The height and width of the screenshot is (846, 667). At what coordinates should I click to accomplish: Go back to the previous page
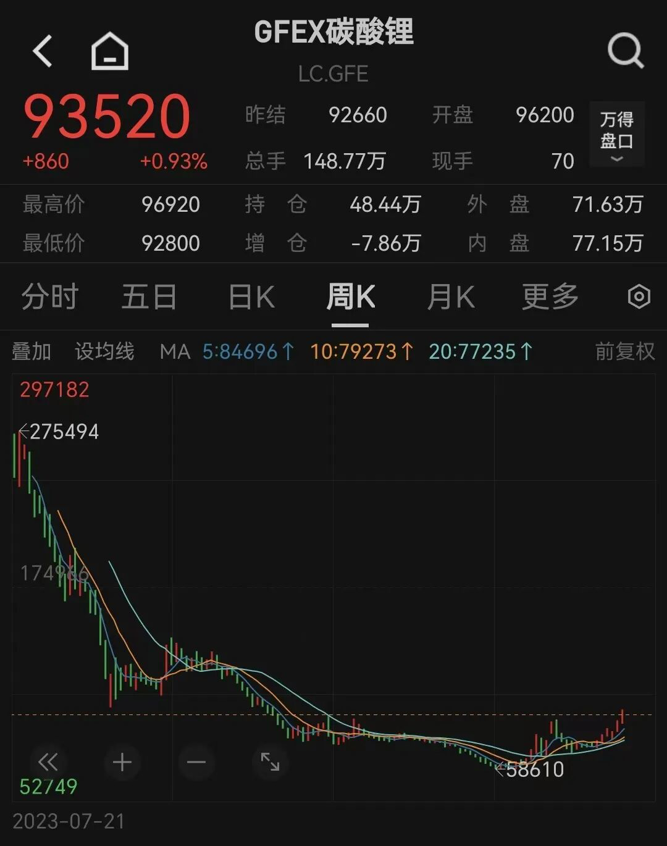(43, 51)
